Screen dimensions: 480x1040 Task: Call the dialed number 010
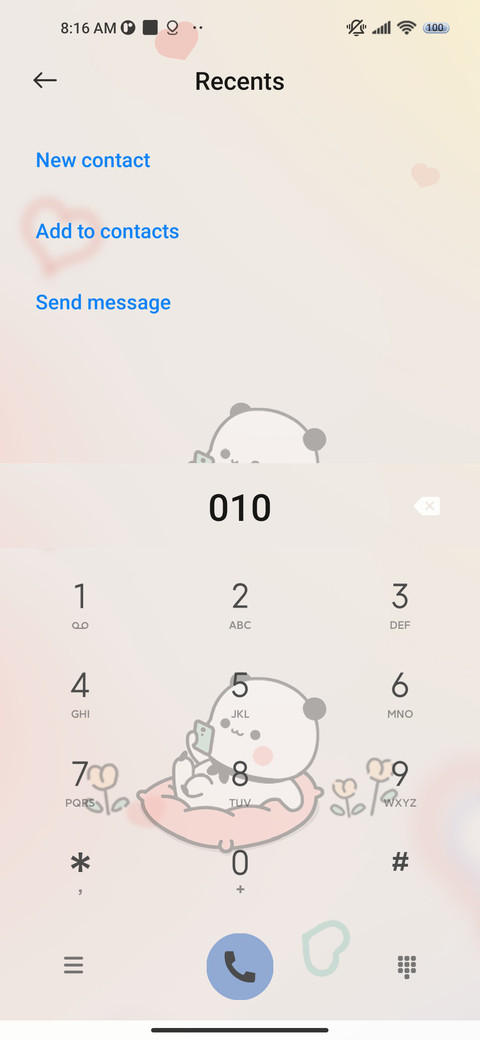click(x=240, y=966)
